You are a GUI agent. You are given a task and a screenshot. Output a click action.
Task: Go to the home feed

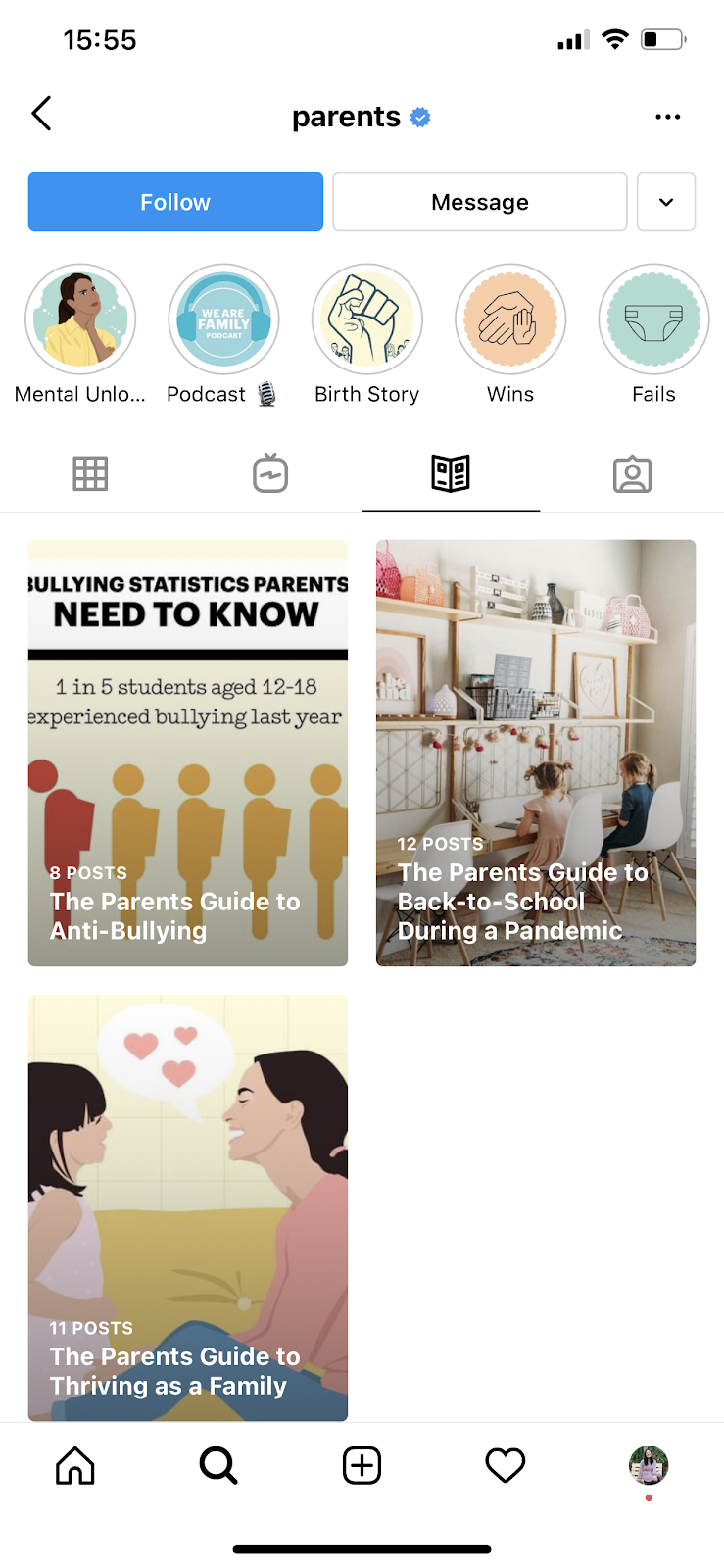(x=75, y=1466)
